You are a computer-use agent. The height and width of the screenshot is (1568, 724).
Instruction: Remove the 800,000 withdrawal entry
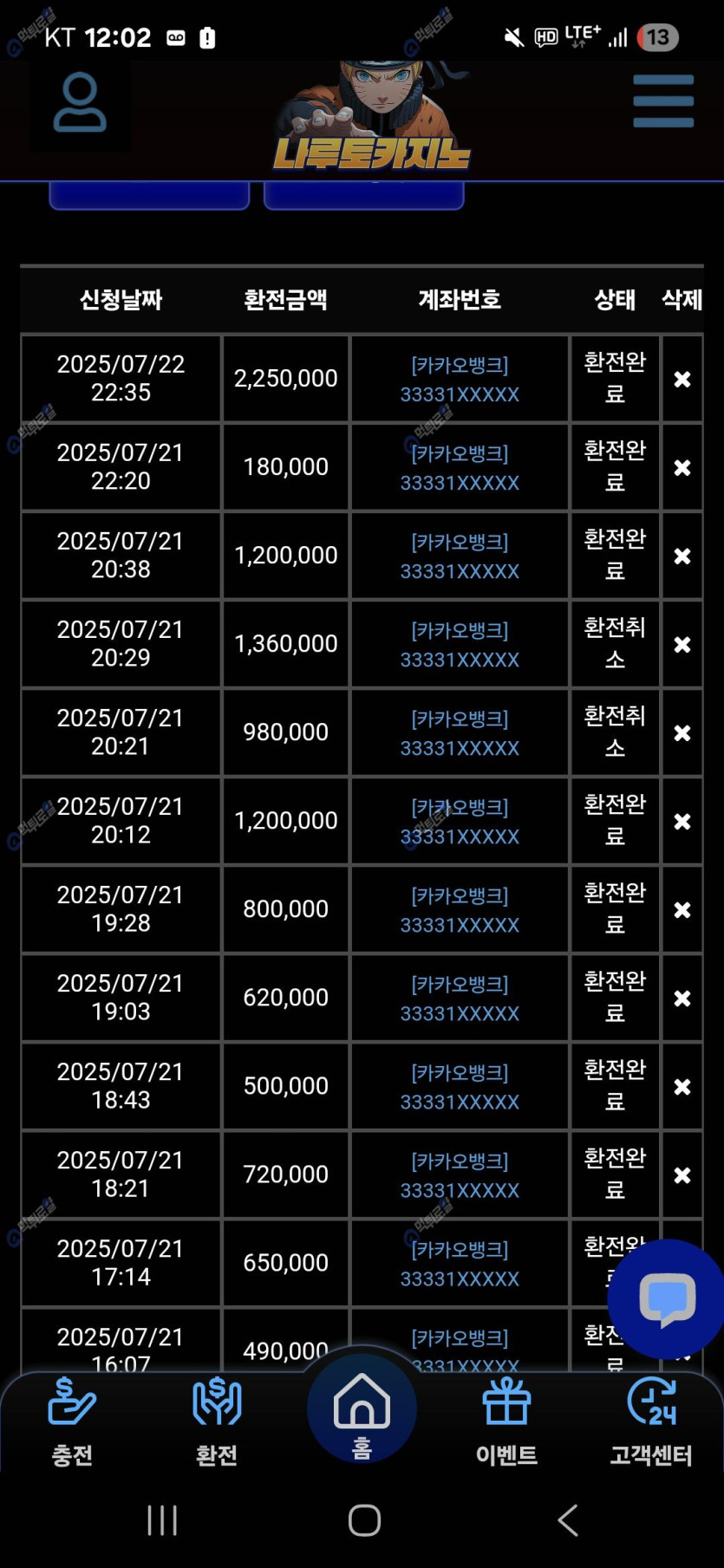[x=682, y=910]
